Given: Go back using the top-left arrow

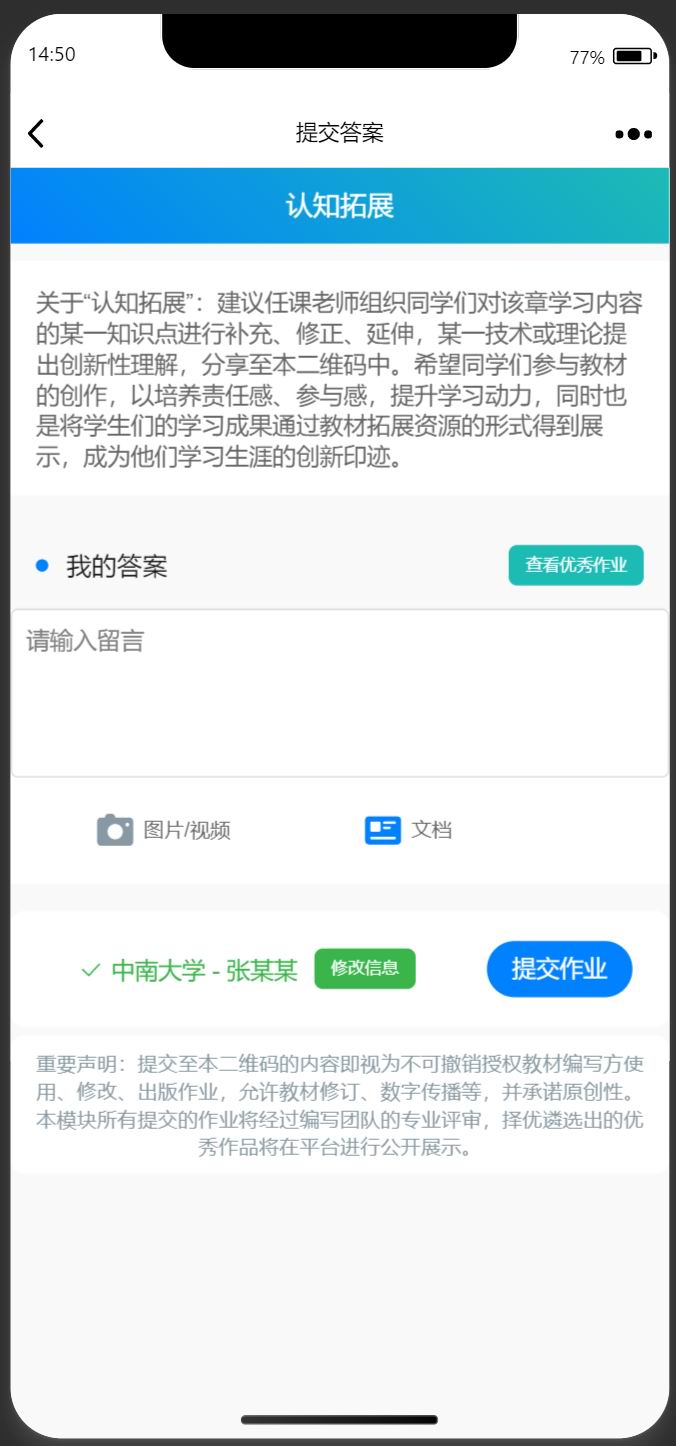Looking at the screenshot, I should (x=36, y=133).
